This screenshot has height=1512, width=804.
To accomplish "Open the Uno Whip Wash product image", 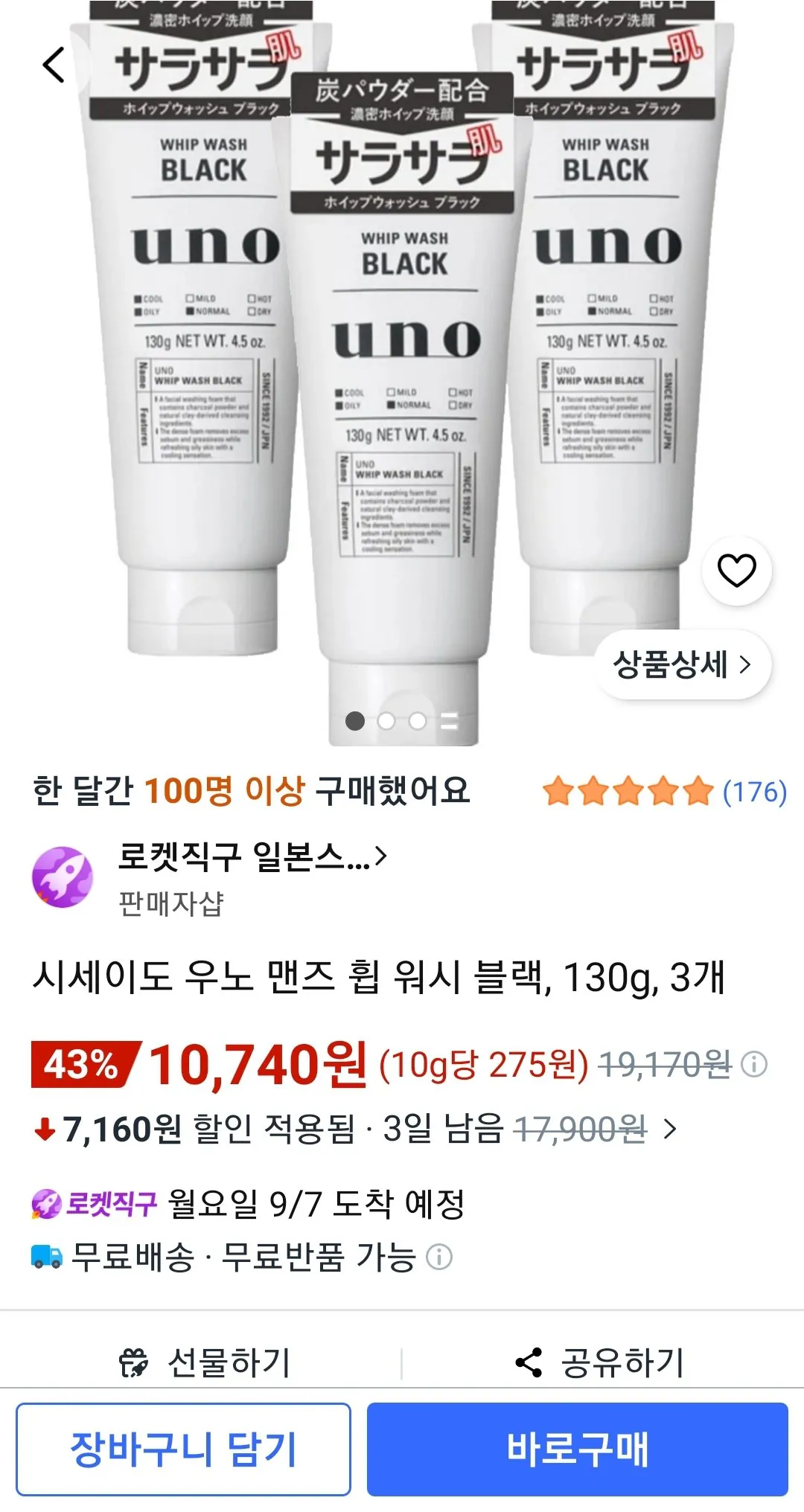I will pos(402,372).
